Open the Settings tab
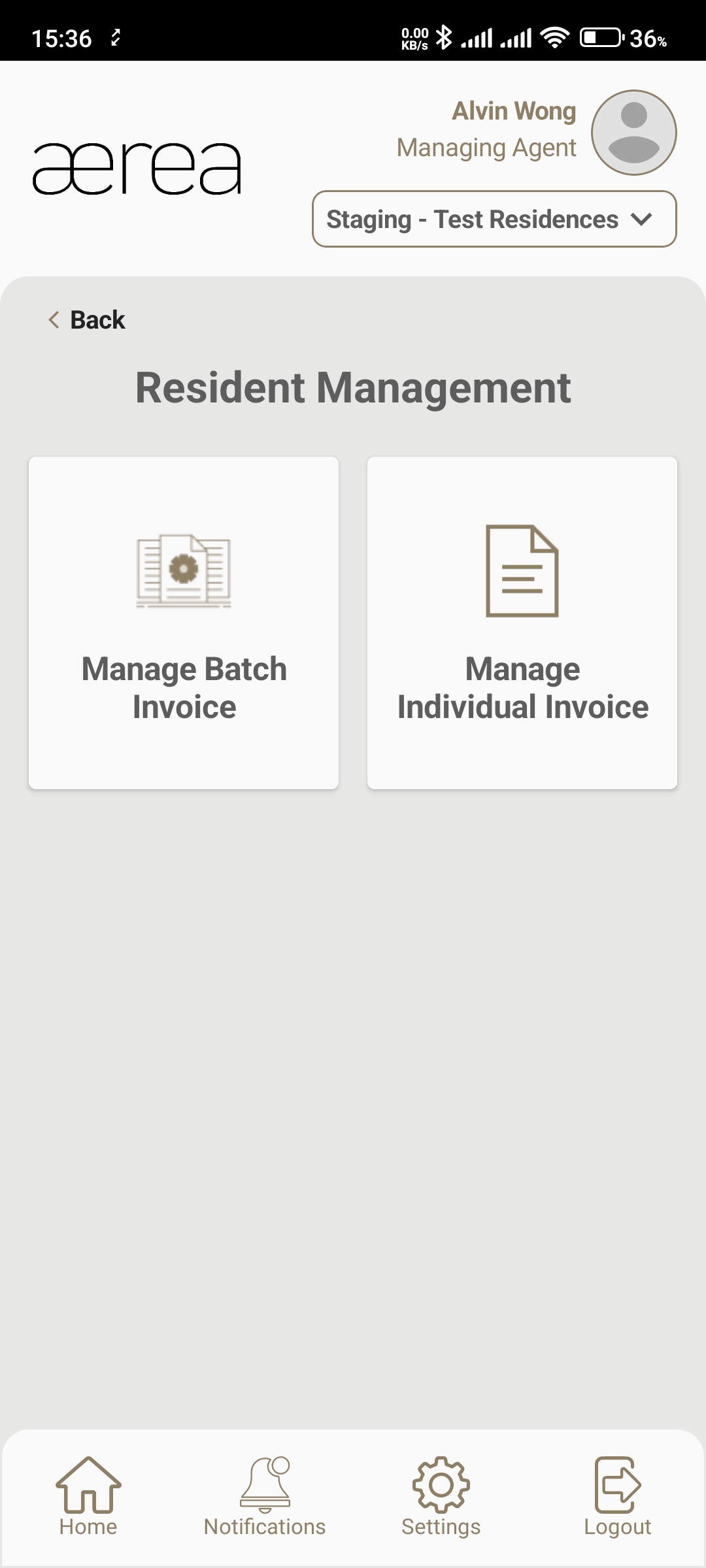 441,1496
